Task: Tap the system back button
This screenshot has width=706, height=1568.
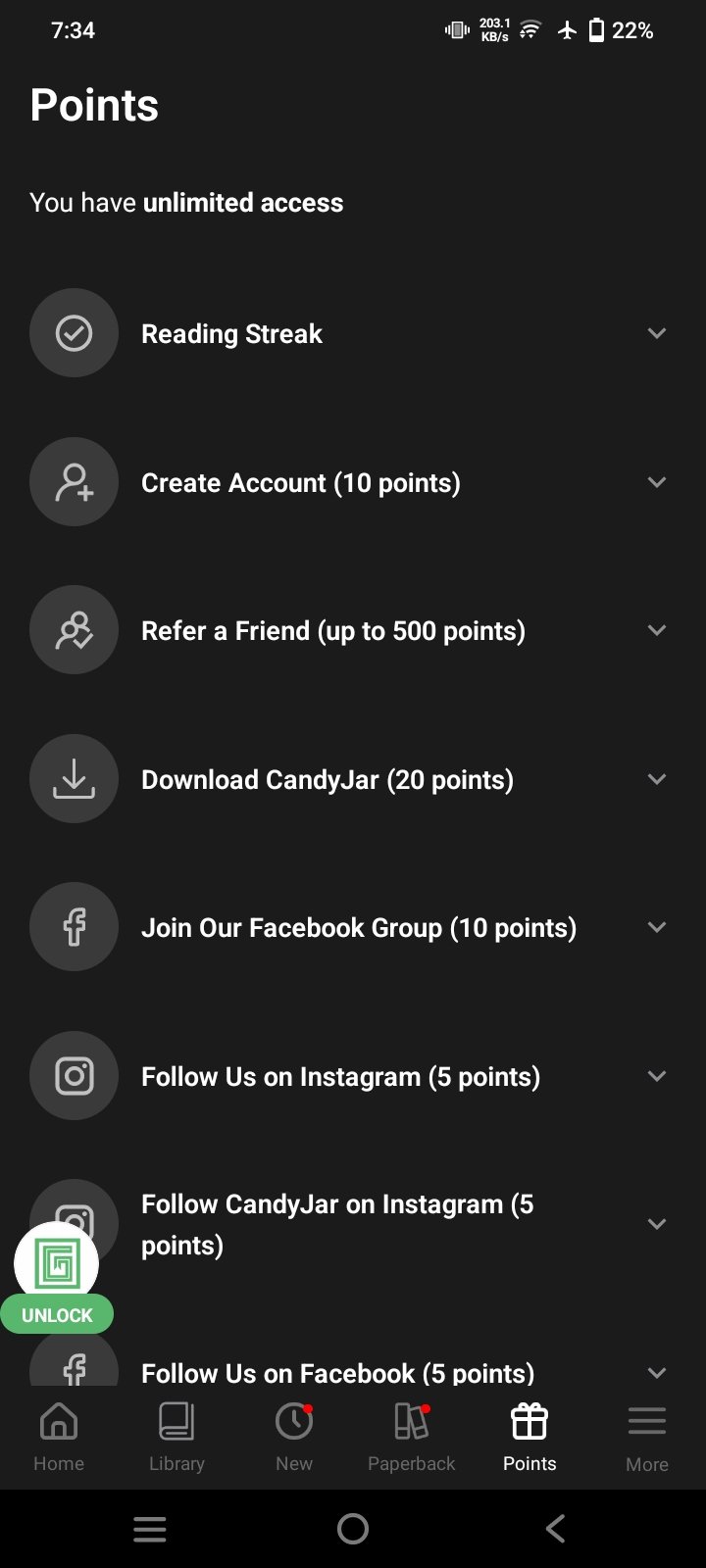Action: 555,1529
